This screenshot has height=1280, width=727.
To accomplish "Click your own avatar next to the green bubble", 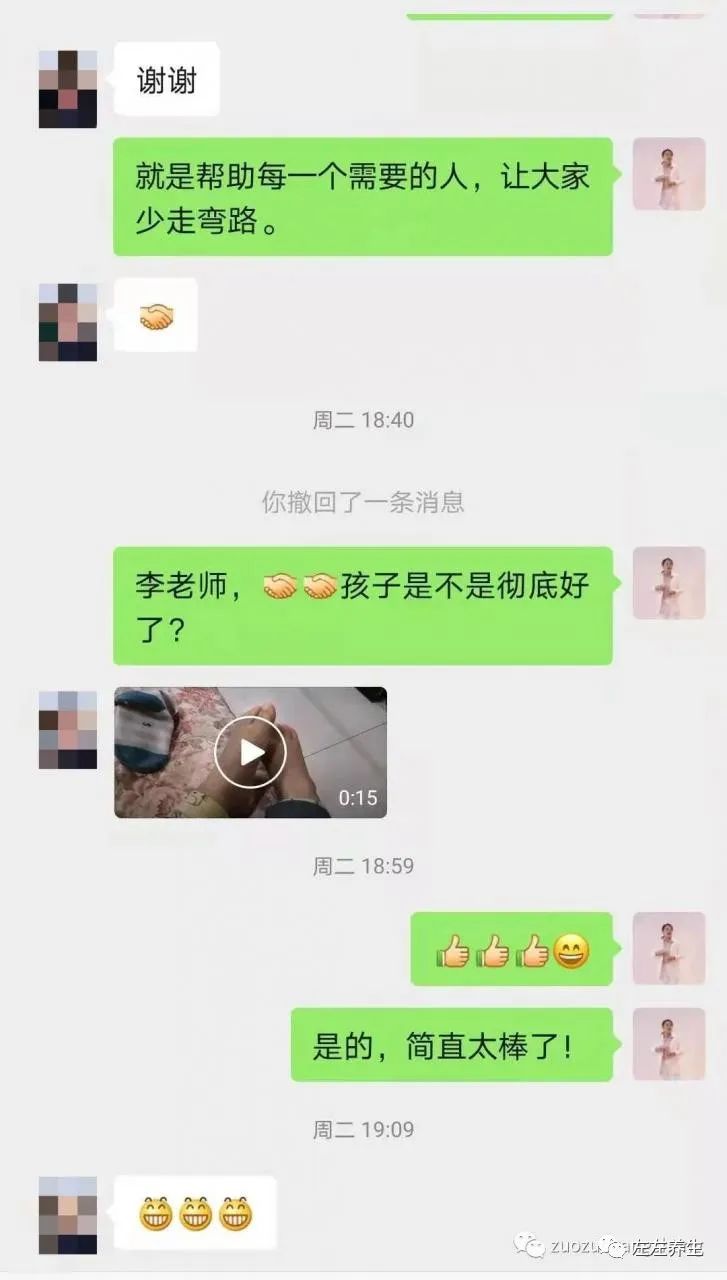I will [x=668, y=173].
